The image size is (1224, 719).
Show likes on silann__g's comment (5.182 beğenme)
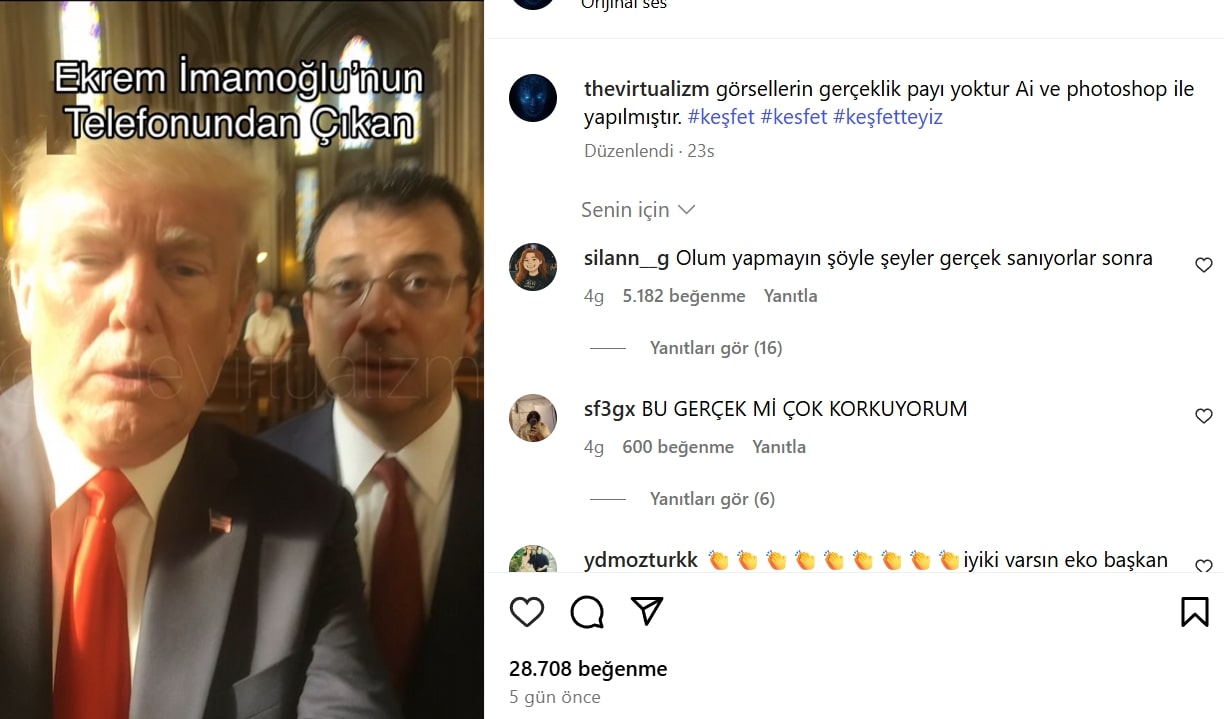coord(683,296)
